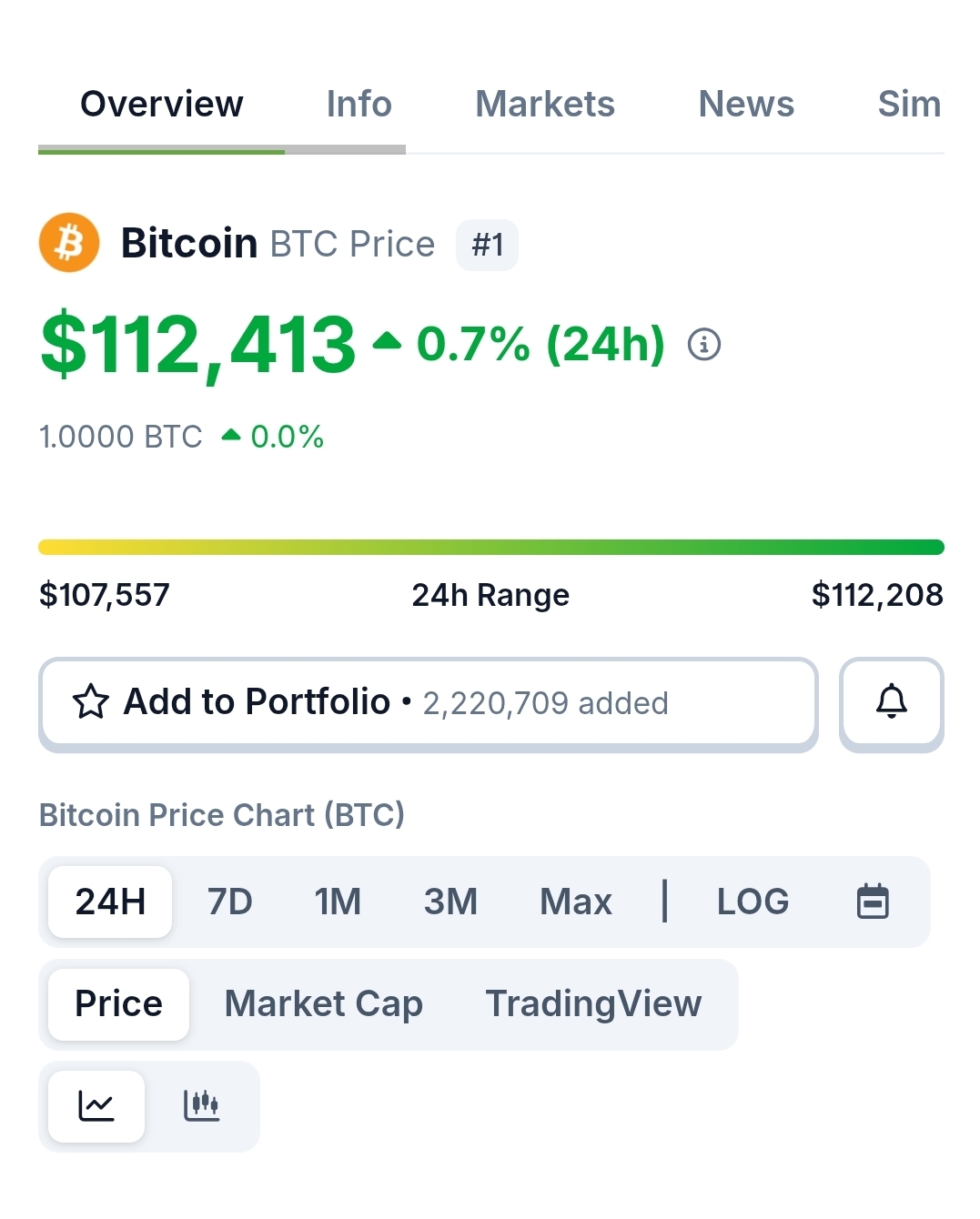Open the calendar date range picker

(873, 902)
